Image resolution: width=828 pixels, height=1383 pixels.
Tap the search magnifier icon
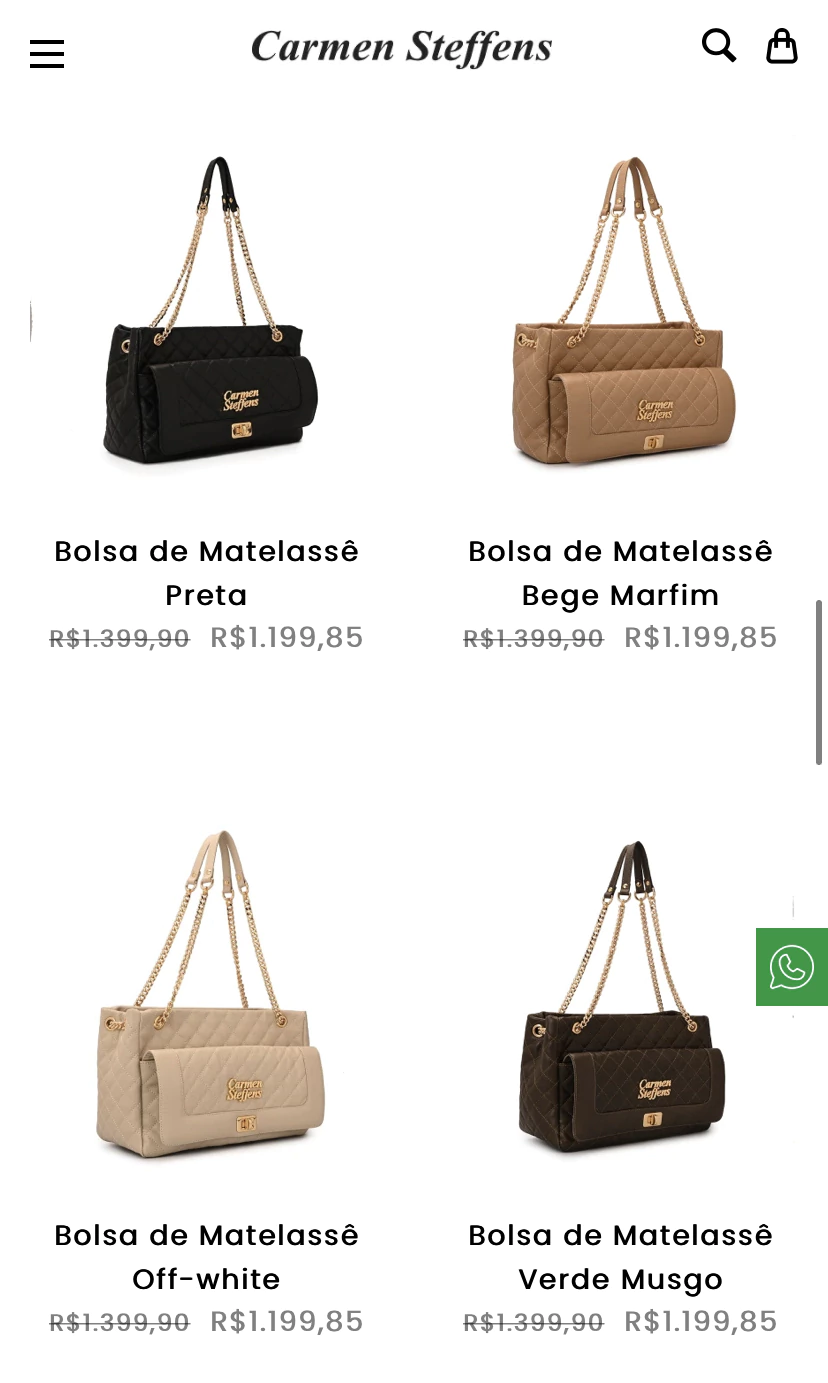pyautogui.click(x=718, y=46)
